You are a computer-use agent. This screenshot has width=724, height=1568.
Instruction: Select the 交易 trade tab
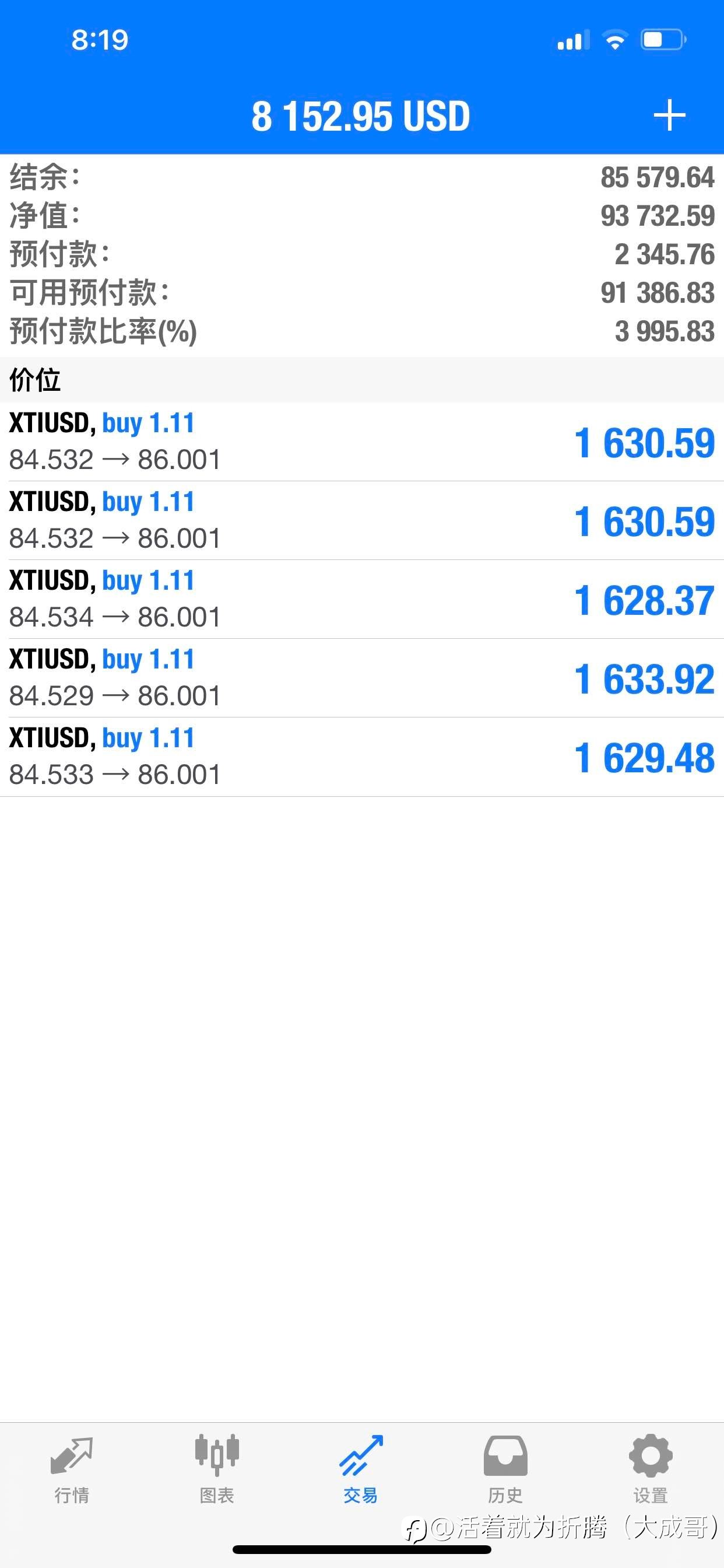361,1469
